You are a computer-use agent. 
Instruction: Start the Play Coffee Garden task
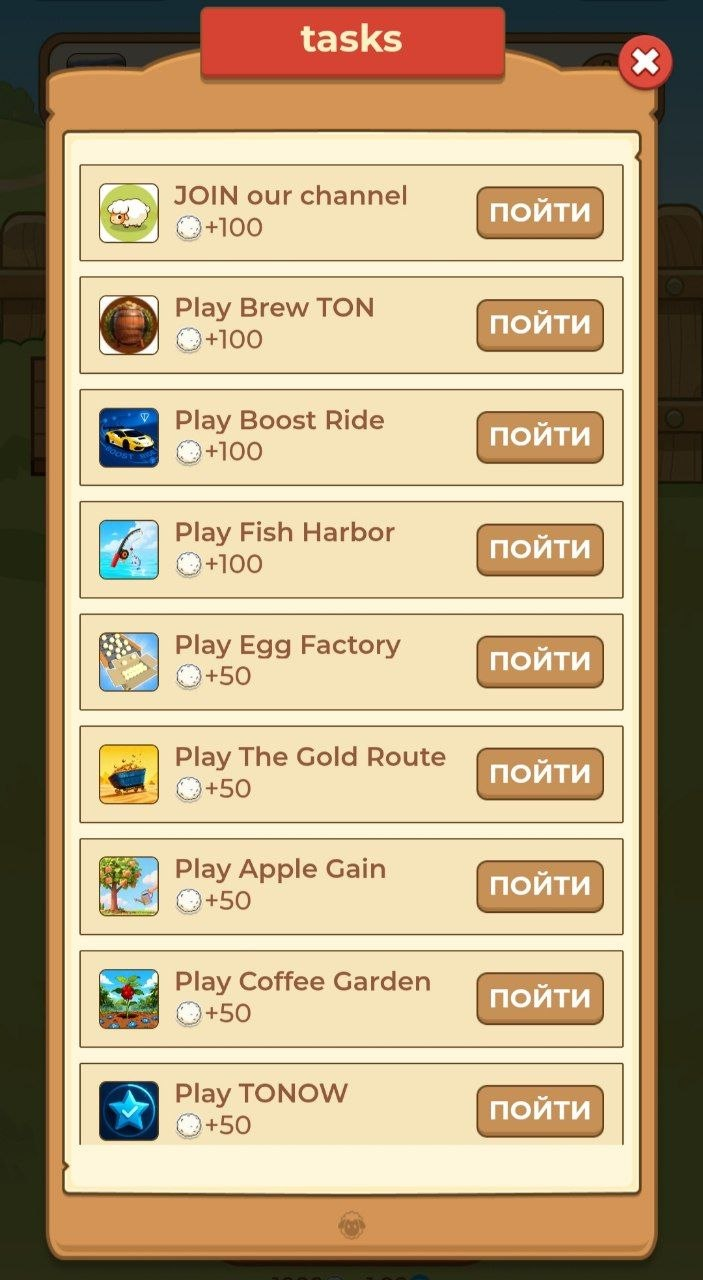pos(540,998)
